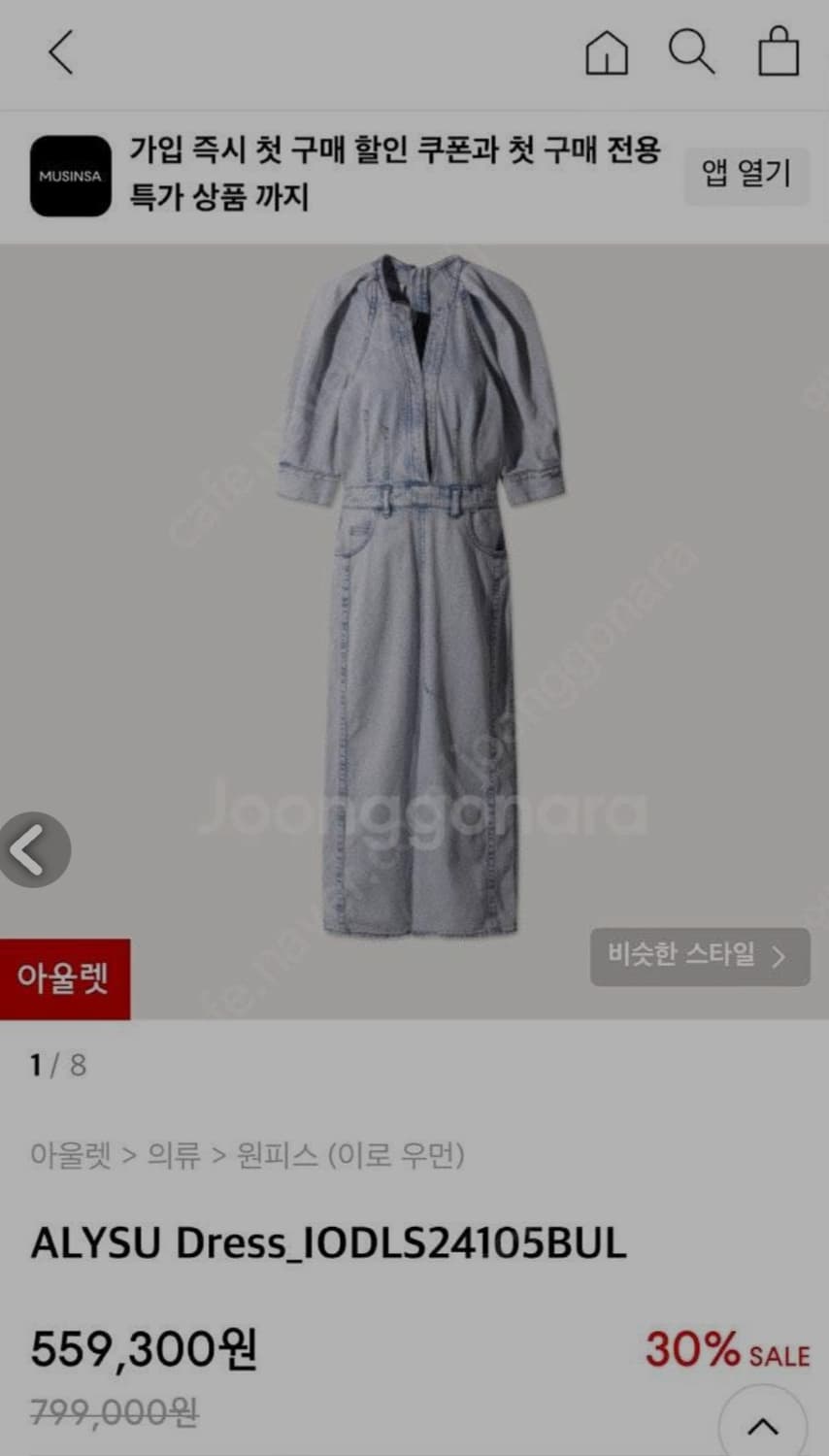Screen dimensions: 829x1456
Task: Click the red 아울렛 badge
Action: click(64, 977)
